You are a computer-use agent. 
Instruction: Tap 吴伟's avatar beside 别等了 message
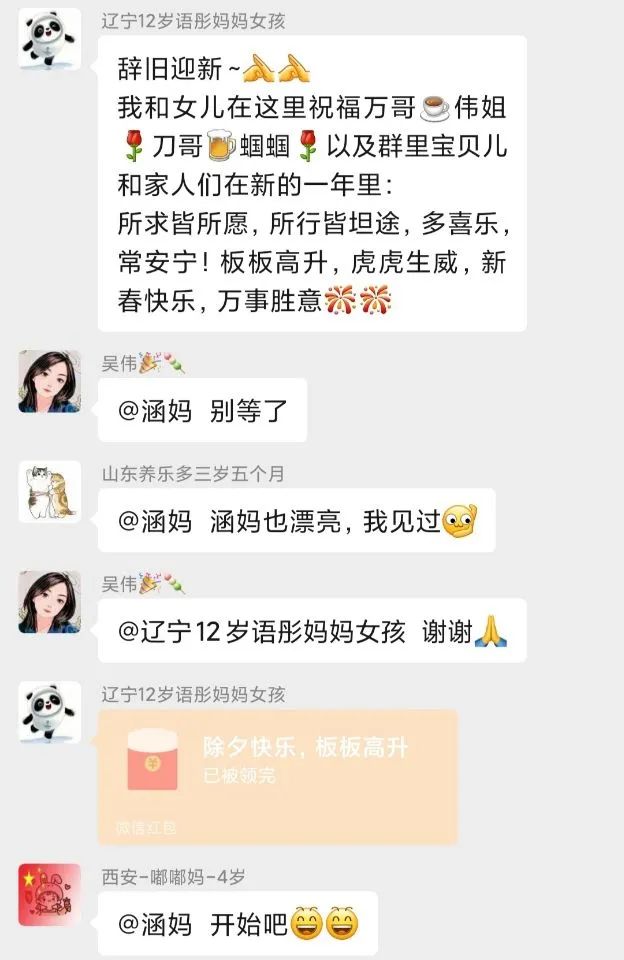coord(49,381)
